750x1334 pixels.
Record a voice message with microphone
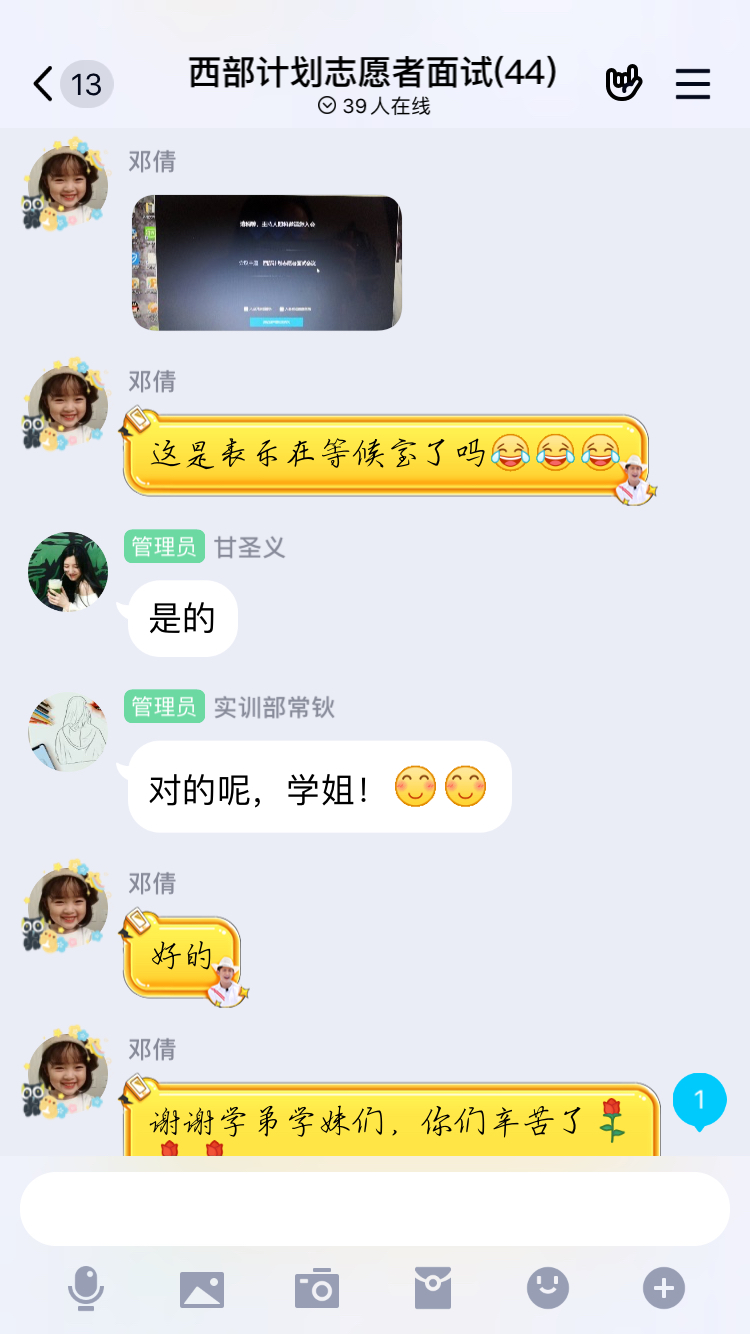pyautogui.click(x=86, y=1288)
